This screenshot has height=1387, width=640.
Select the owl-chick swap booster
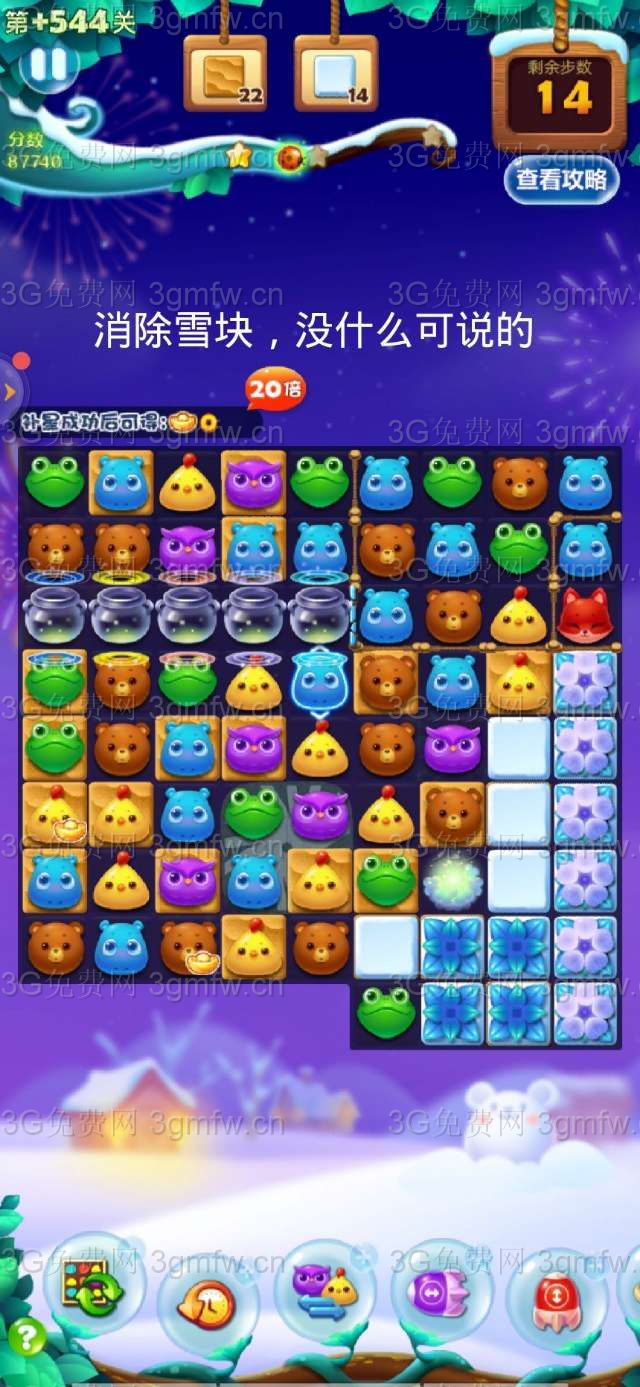point(325,1290)
